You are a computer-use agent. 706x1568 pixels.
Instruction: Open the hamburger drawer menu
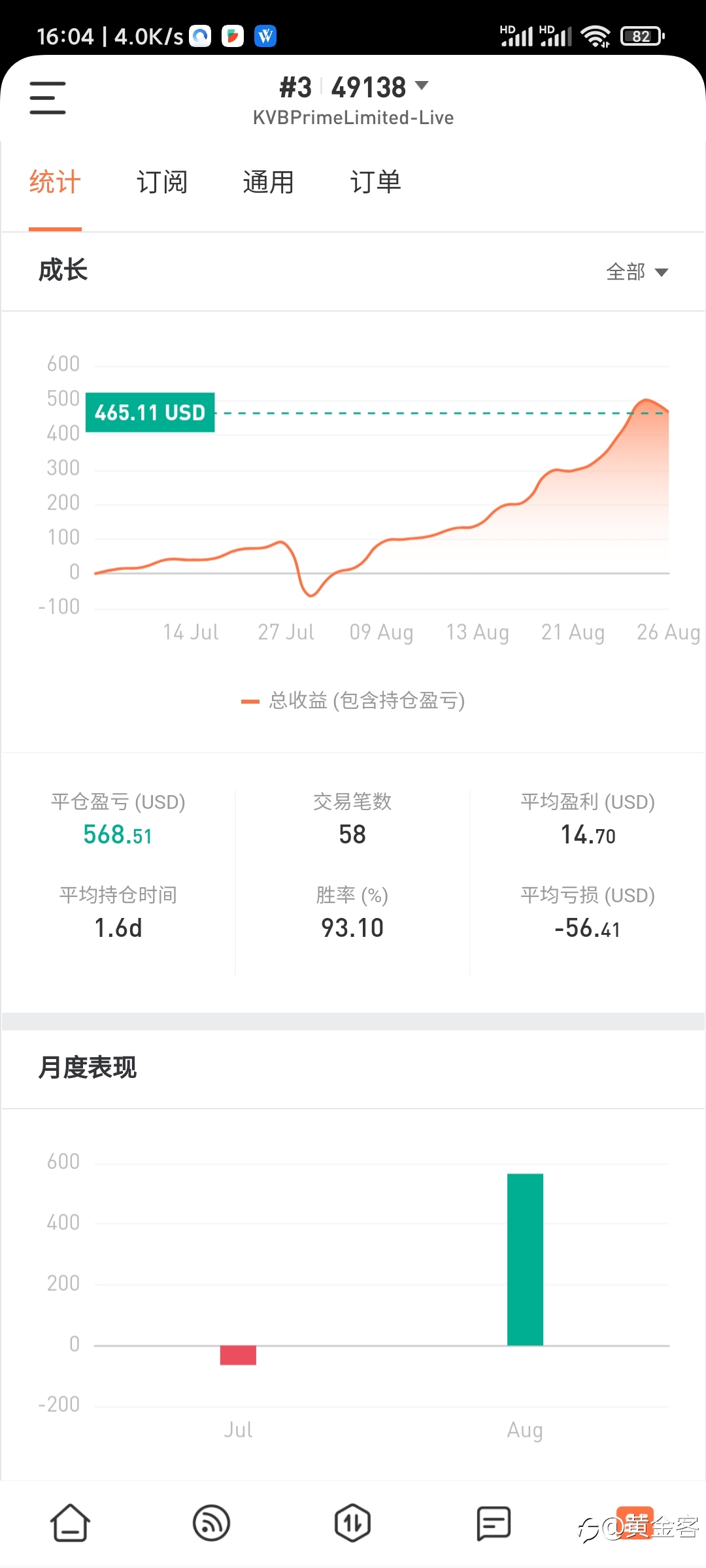[x=48, y=98]
